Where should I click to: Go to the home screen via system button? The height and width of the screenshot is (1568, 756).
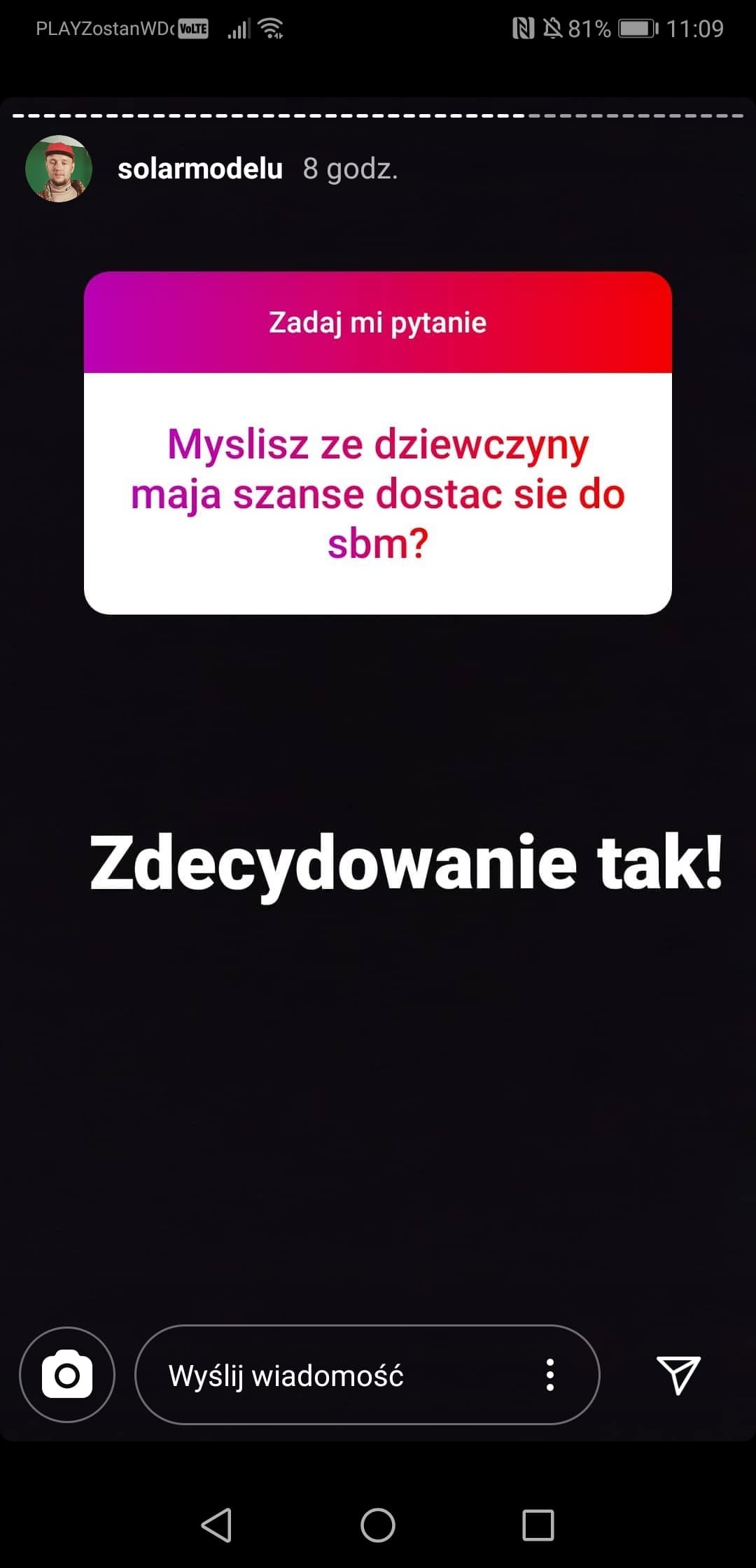tap(378, 1525)
